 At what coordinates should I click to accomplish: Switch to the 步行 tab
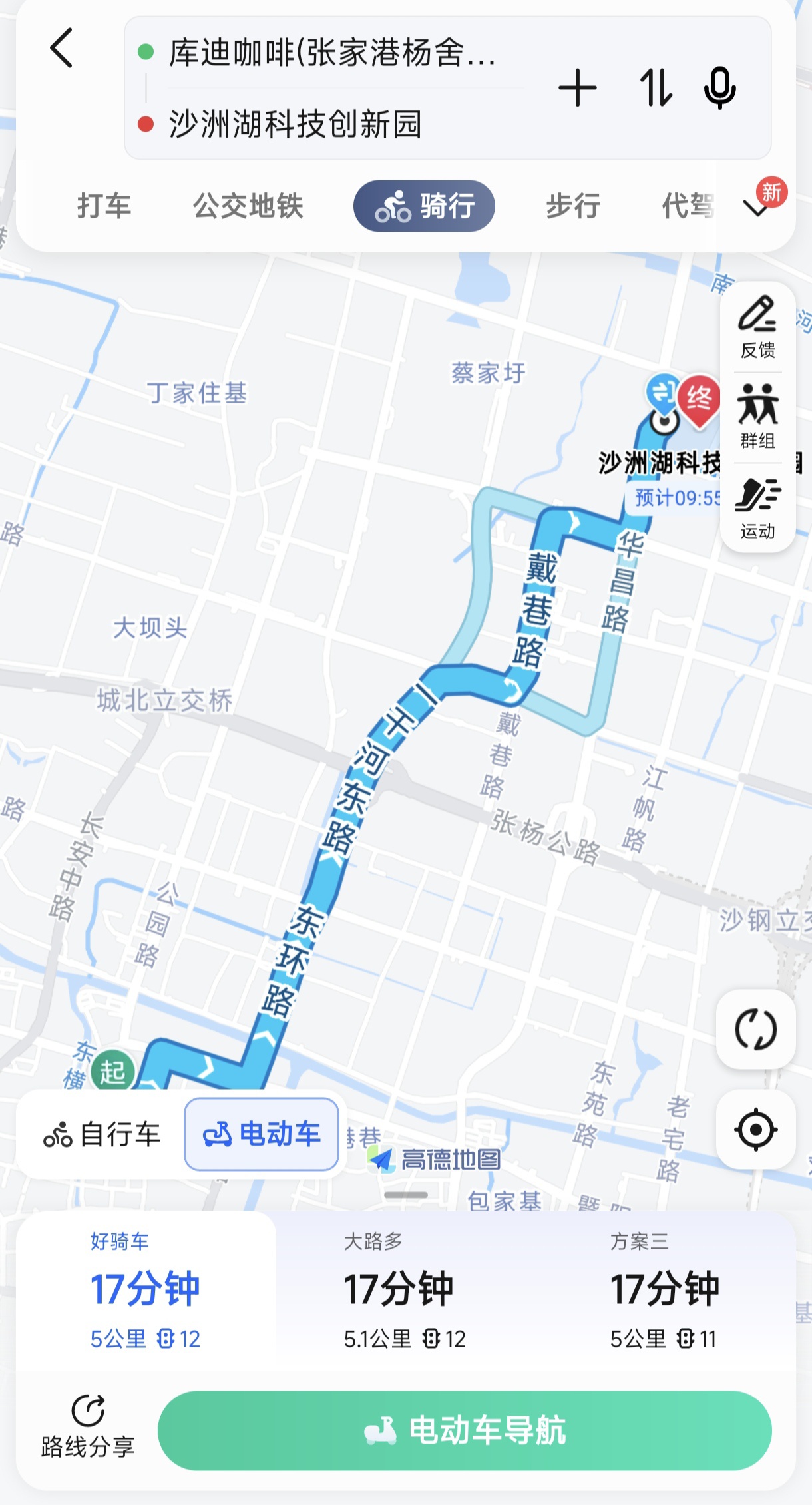(x=573, y=206)
